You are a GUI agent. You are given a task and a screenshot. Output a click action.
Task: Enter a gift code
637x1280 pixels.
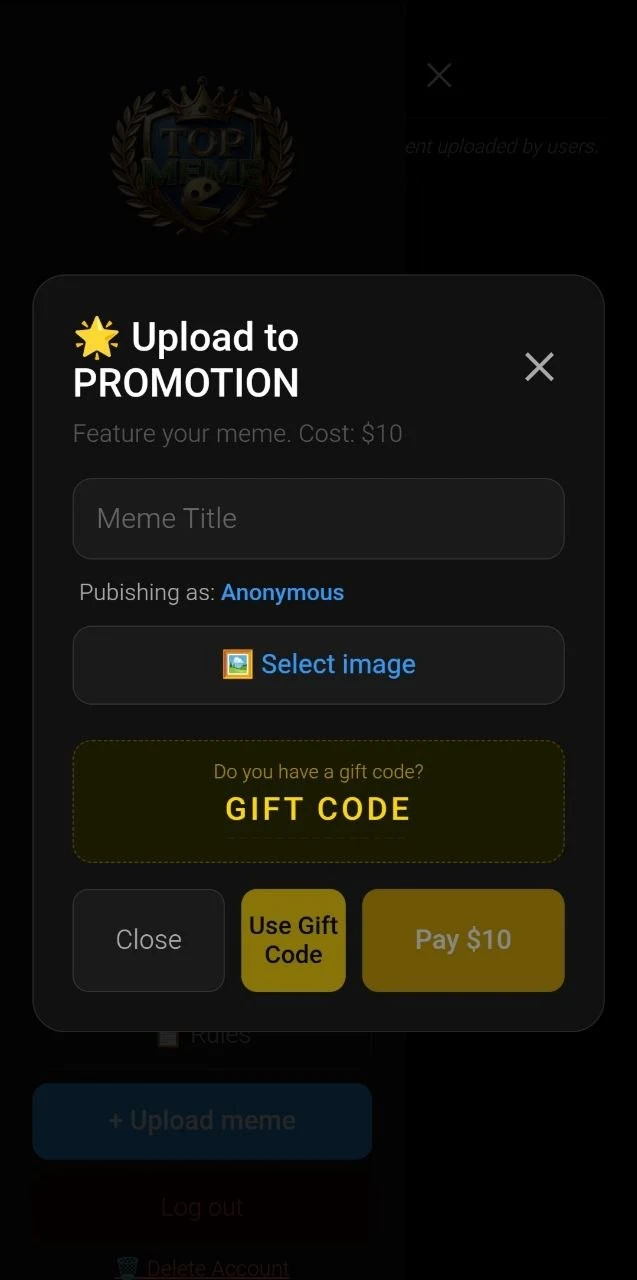(318, 808)
